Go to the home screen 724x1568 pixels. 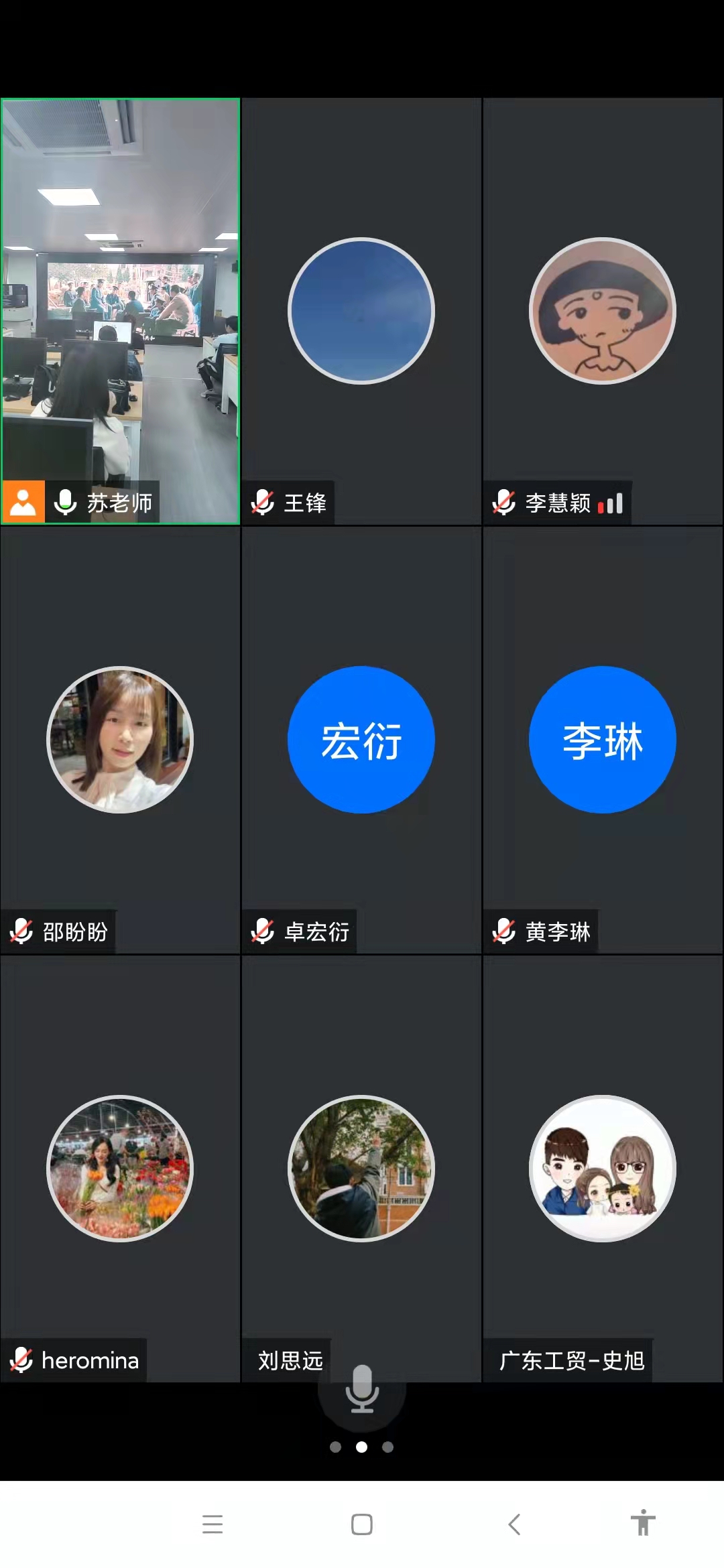pyautogui.click(x=362, y=1524)
